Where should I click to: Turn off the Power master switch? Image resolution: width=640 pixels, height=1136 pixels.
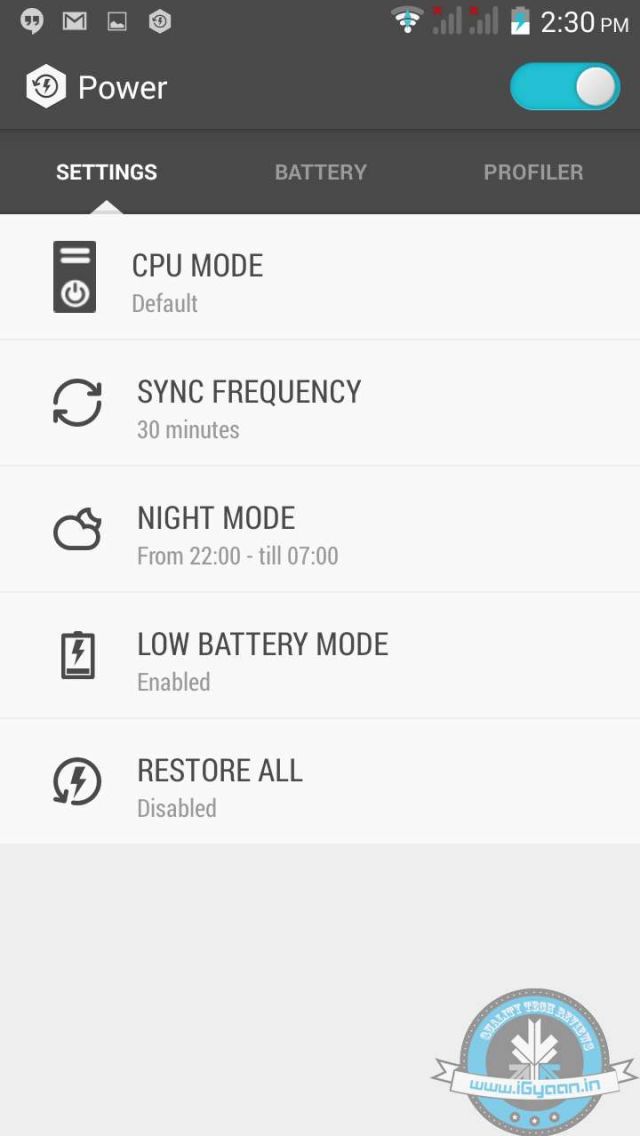[564, 88]
